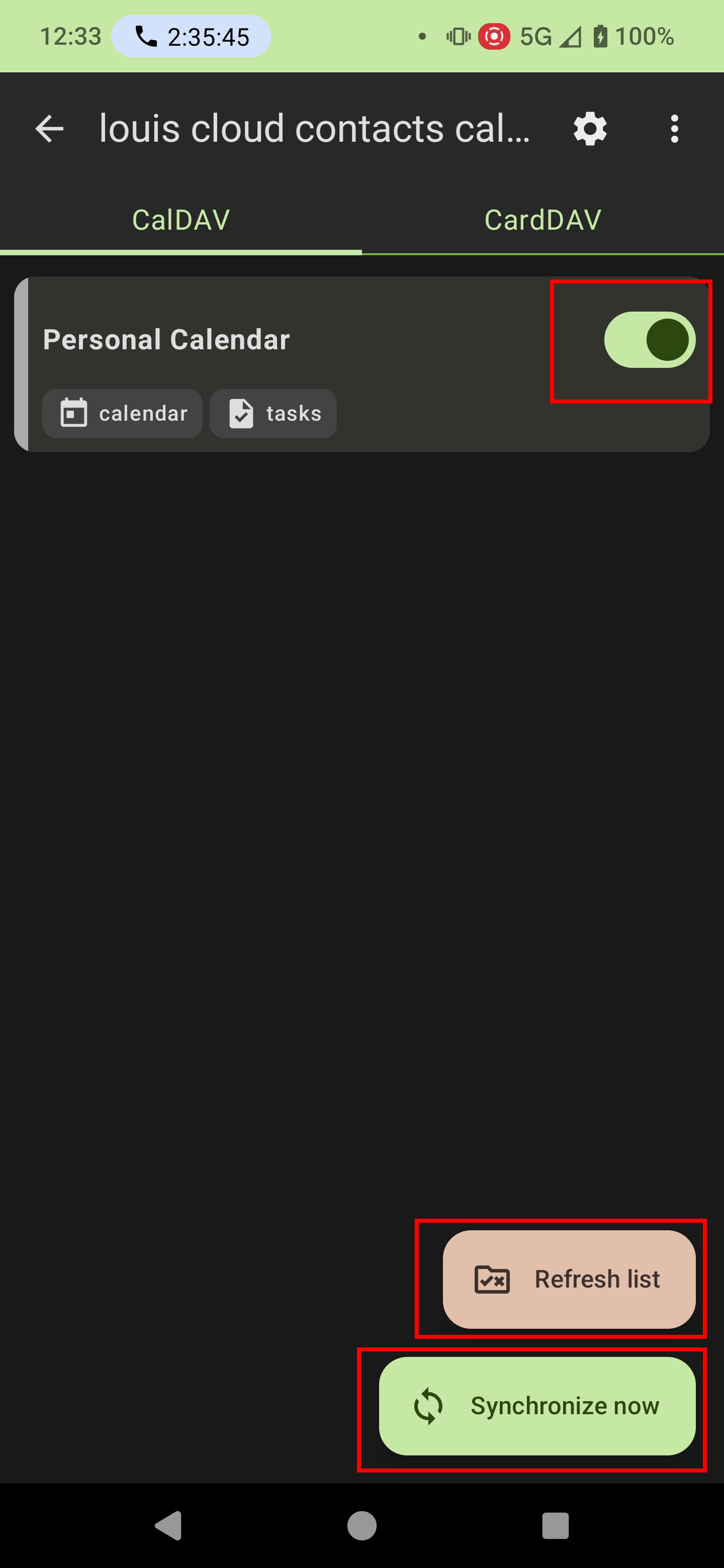
Task: Open account settings gear icon
Action: tap(590, 129)
